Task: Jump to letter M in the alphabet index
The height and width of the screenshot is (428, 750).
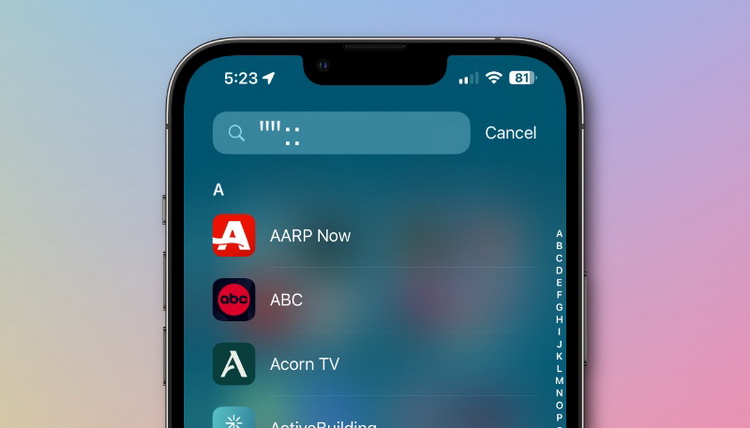Action: [x=559, y=380]
